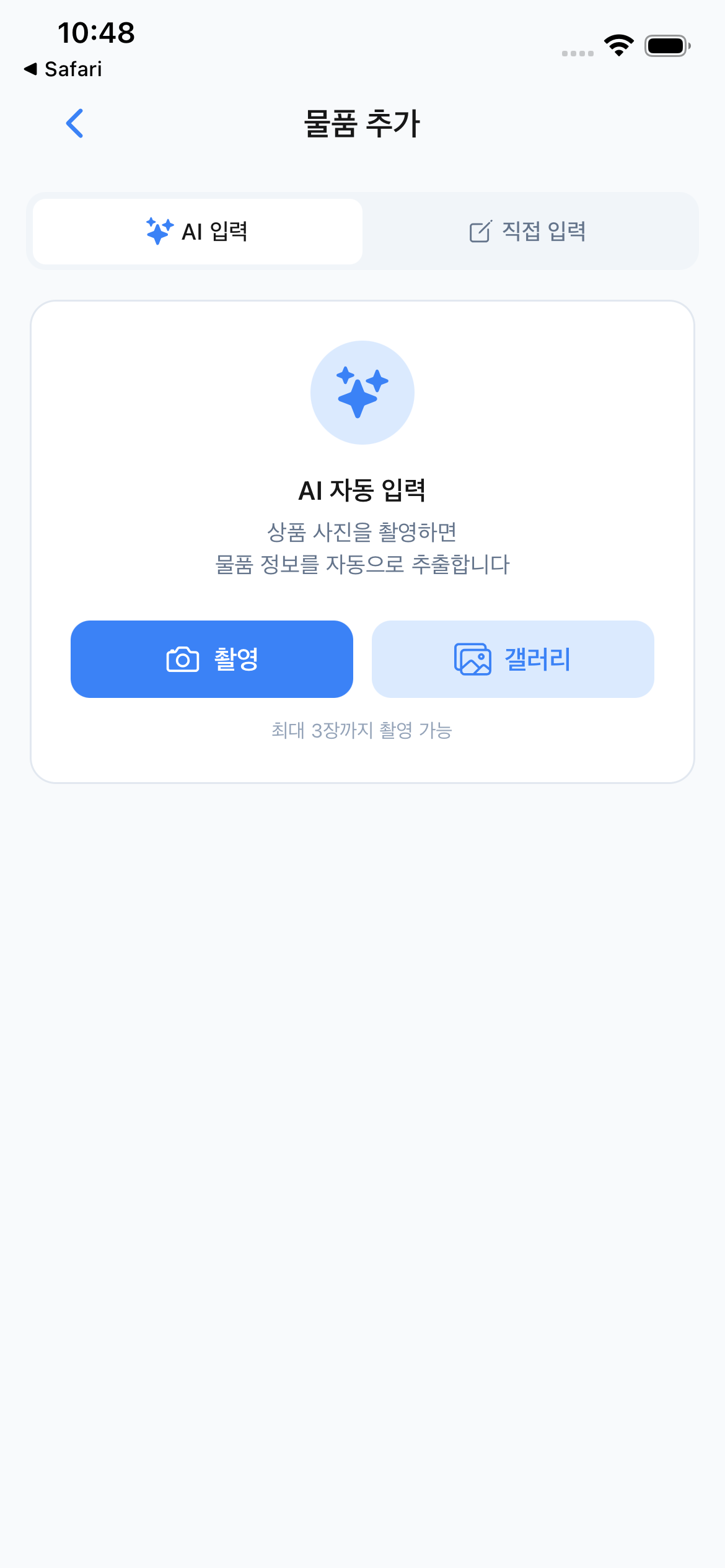
Task: Click the camera icon on the 촬영 button
Action: (180, 659)
